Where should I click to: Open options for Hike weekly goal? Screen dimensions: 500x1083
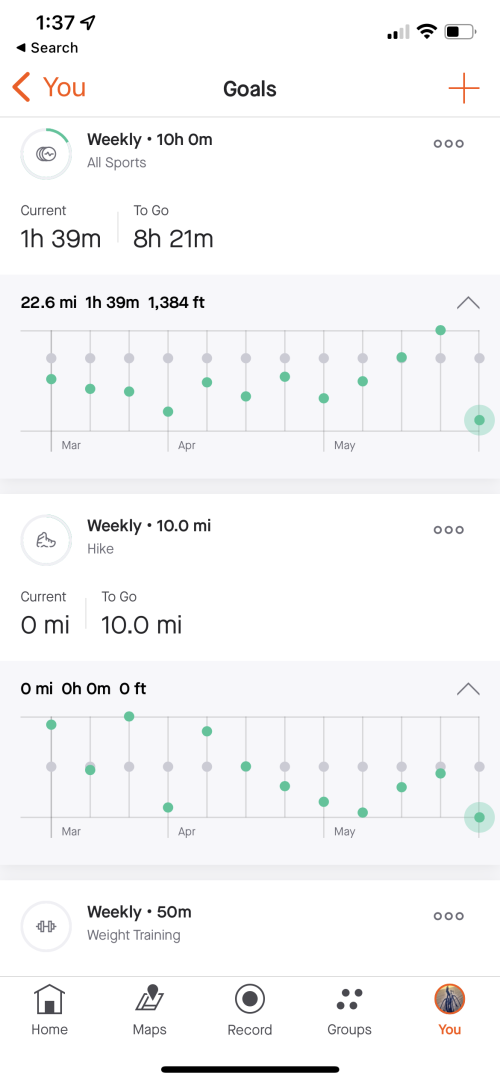coord(448,530)
